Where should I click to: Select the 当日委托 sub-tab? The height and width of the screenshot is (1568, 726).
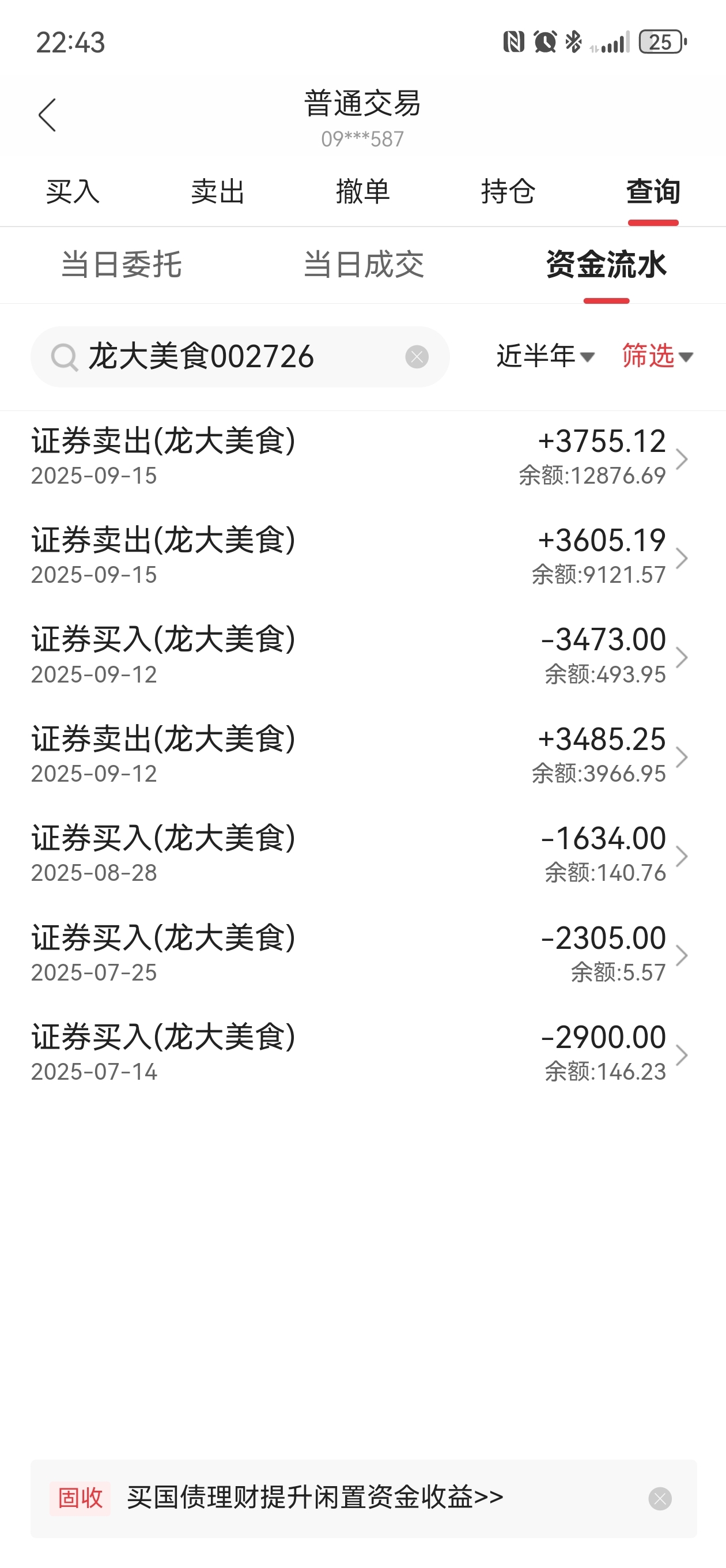pyautogui.click(x=121, y=265)
